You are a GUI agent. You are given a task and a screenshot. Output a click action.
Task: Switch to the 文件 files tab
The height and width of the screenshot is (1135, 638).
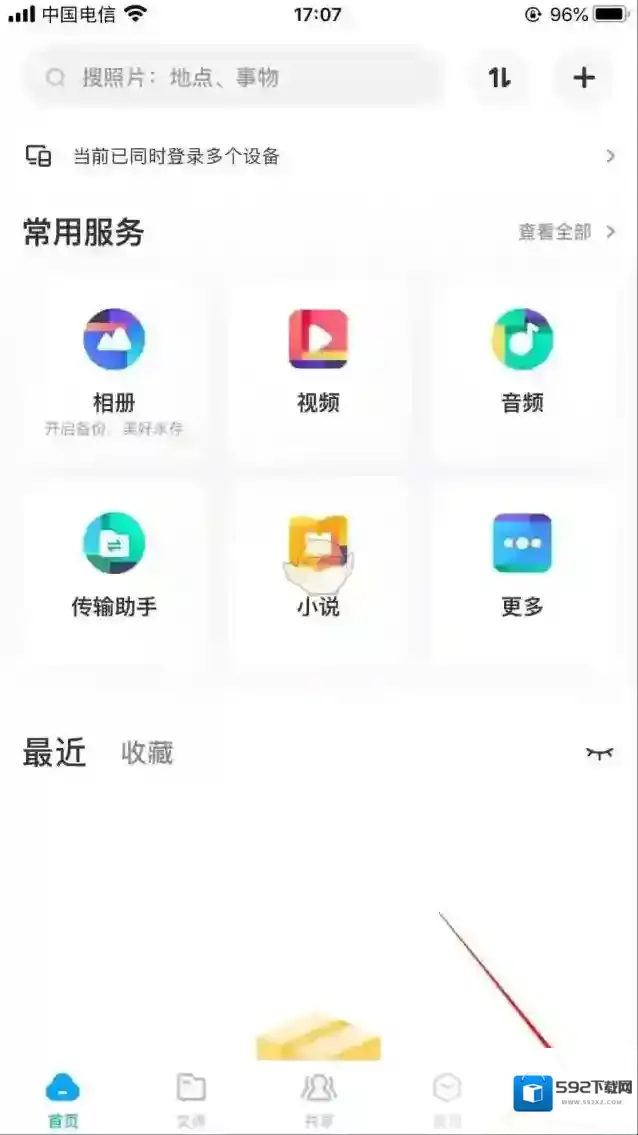(x=190, y=1100)
